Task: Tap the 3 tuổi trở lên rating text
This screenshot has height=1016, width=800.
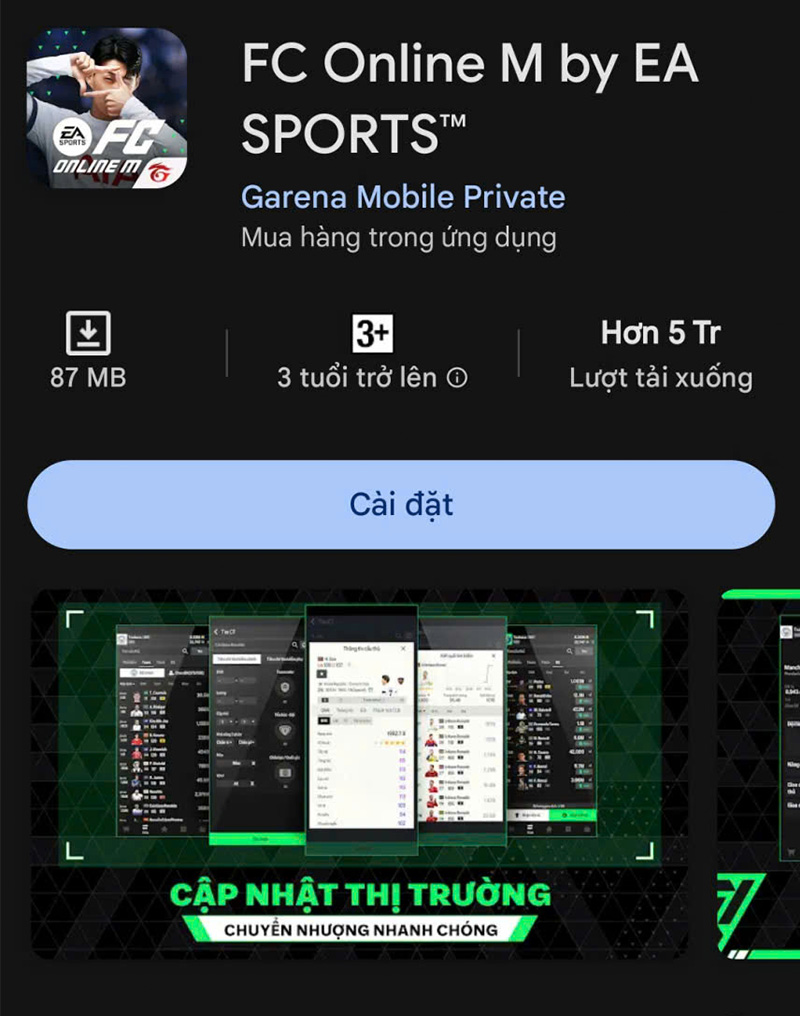Action: tap(360, 378)
